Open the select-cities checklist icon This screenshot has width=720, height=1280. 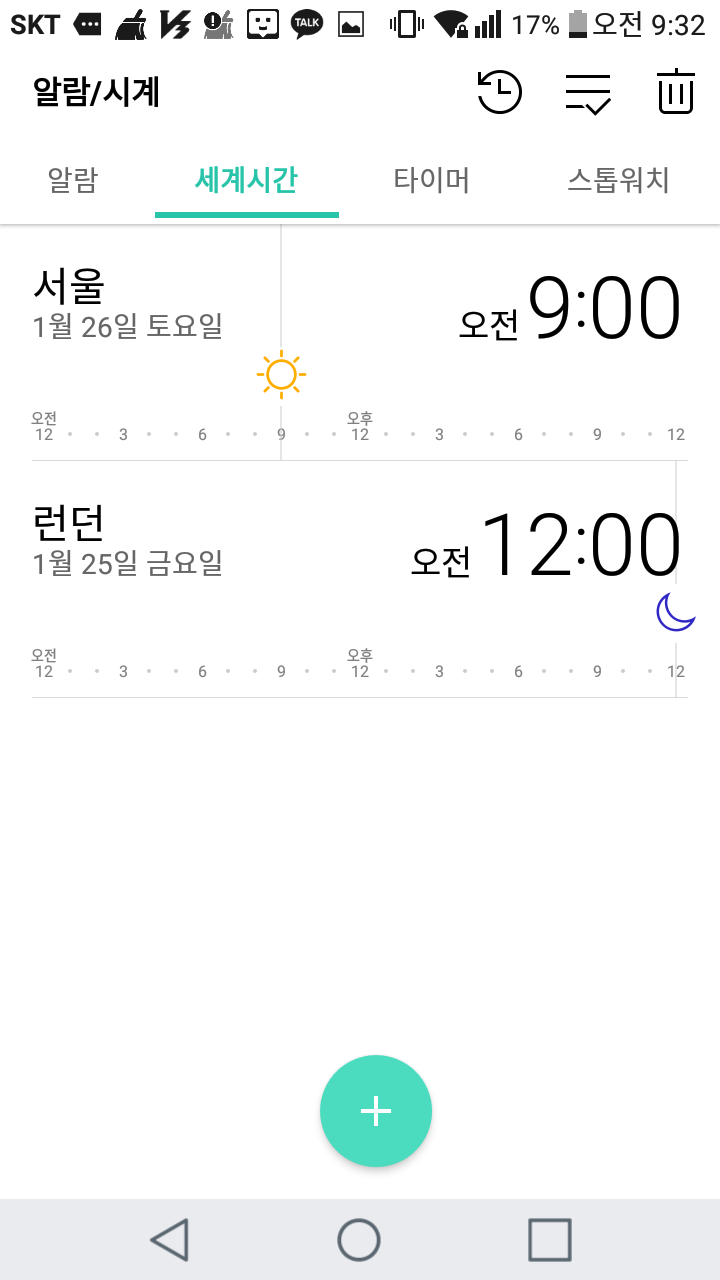point(588,93)
